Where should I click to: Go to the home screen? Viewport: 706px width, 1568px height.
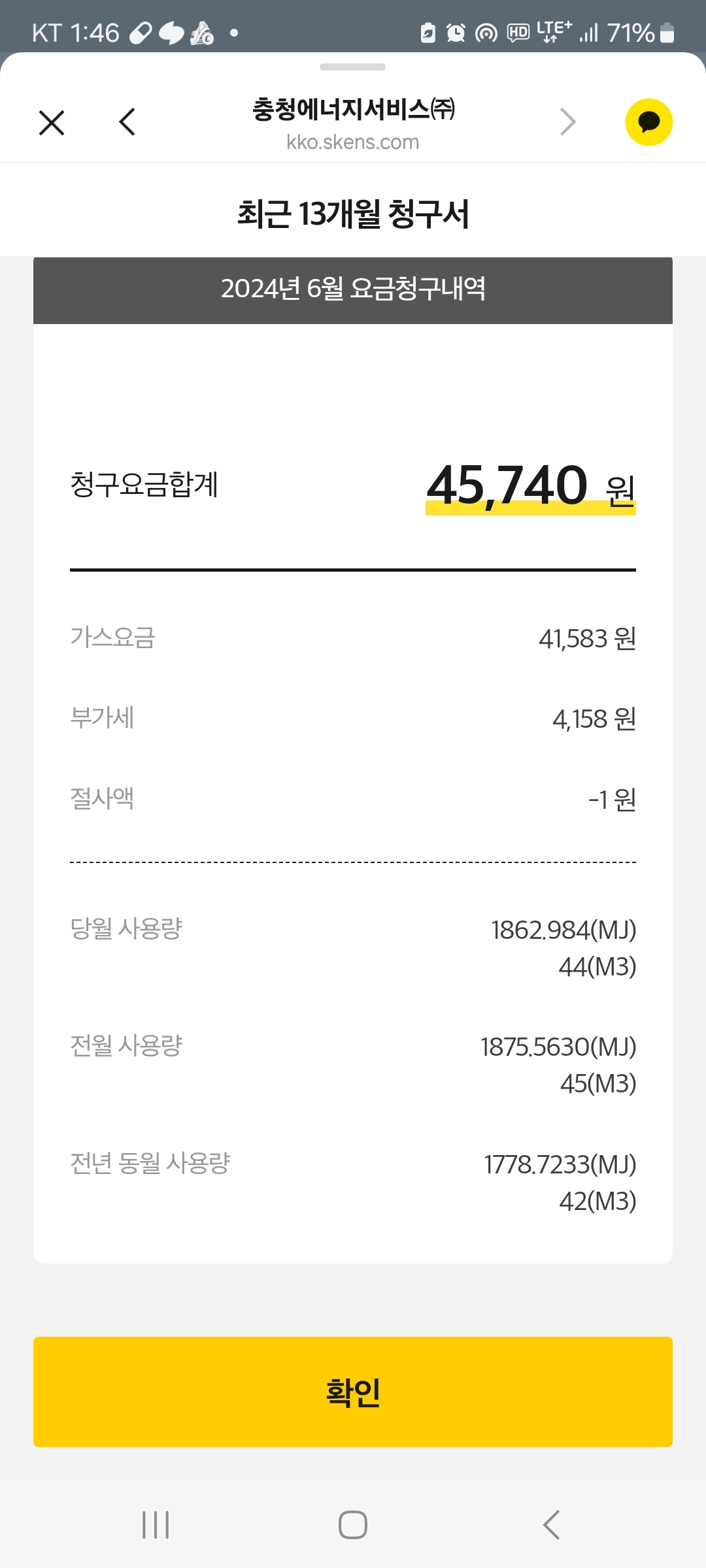coord(353,1525)
